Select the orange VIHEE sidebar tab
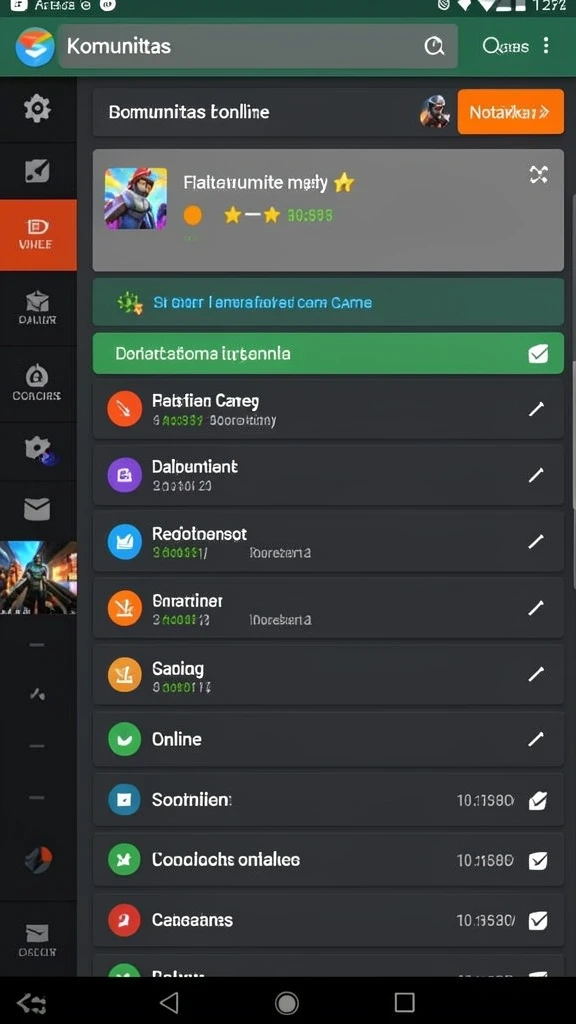This screenshot has width=576, height=1024. point(38,235)
